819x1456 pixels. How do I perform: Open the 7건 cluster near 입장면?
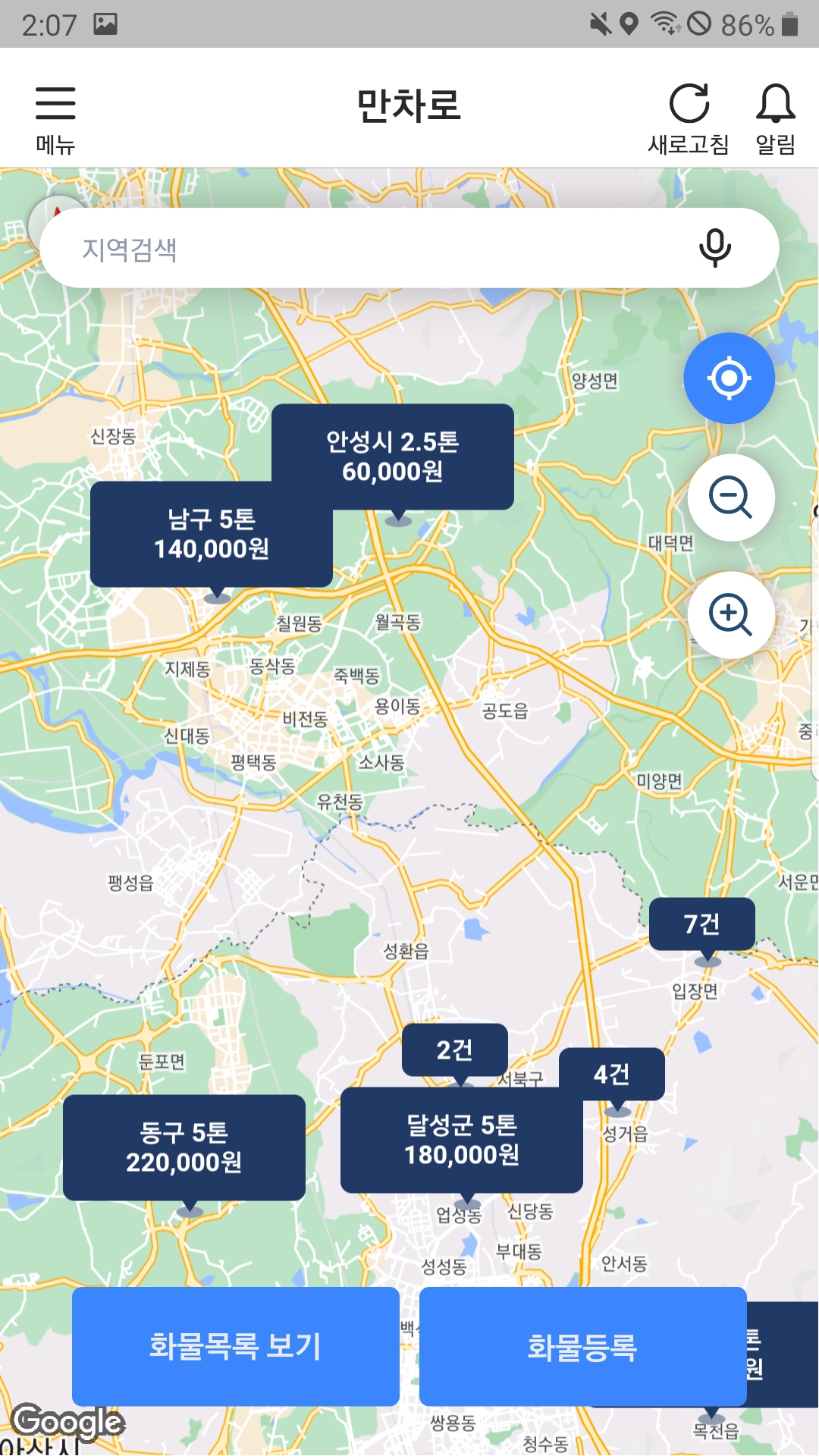[x=701, y=924]
